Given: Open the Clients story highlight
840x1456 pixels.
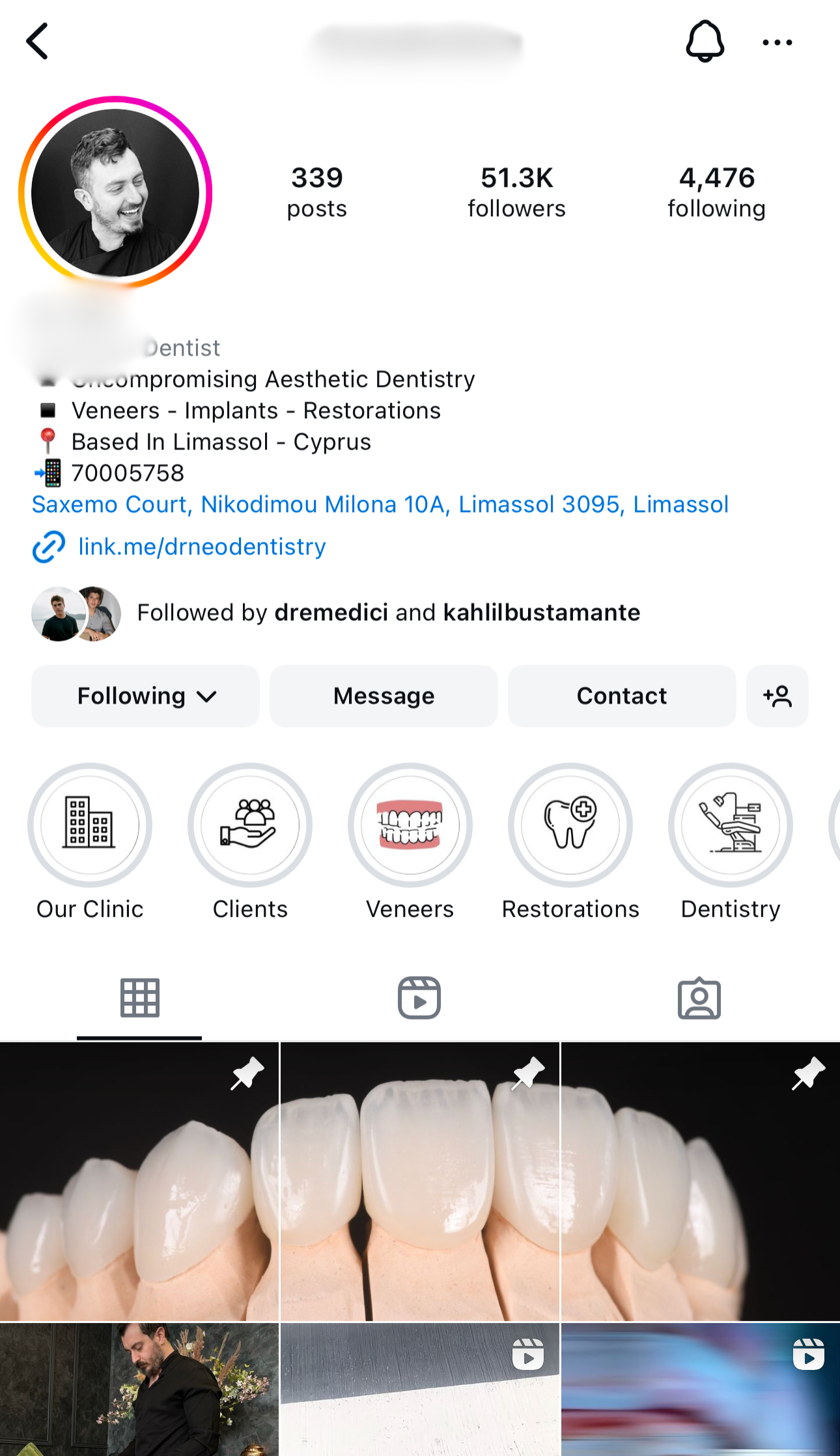Looking at the screenshot, I should click(250, 825).
